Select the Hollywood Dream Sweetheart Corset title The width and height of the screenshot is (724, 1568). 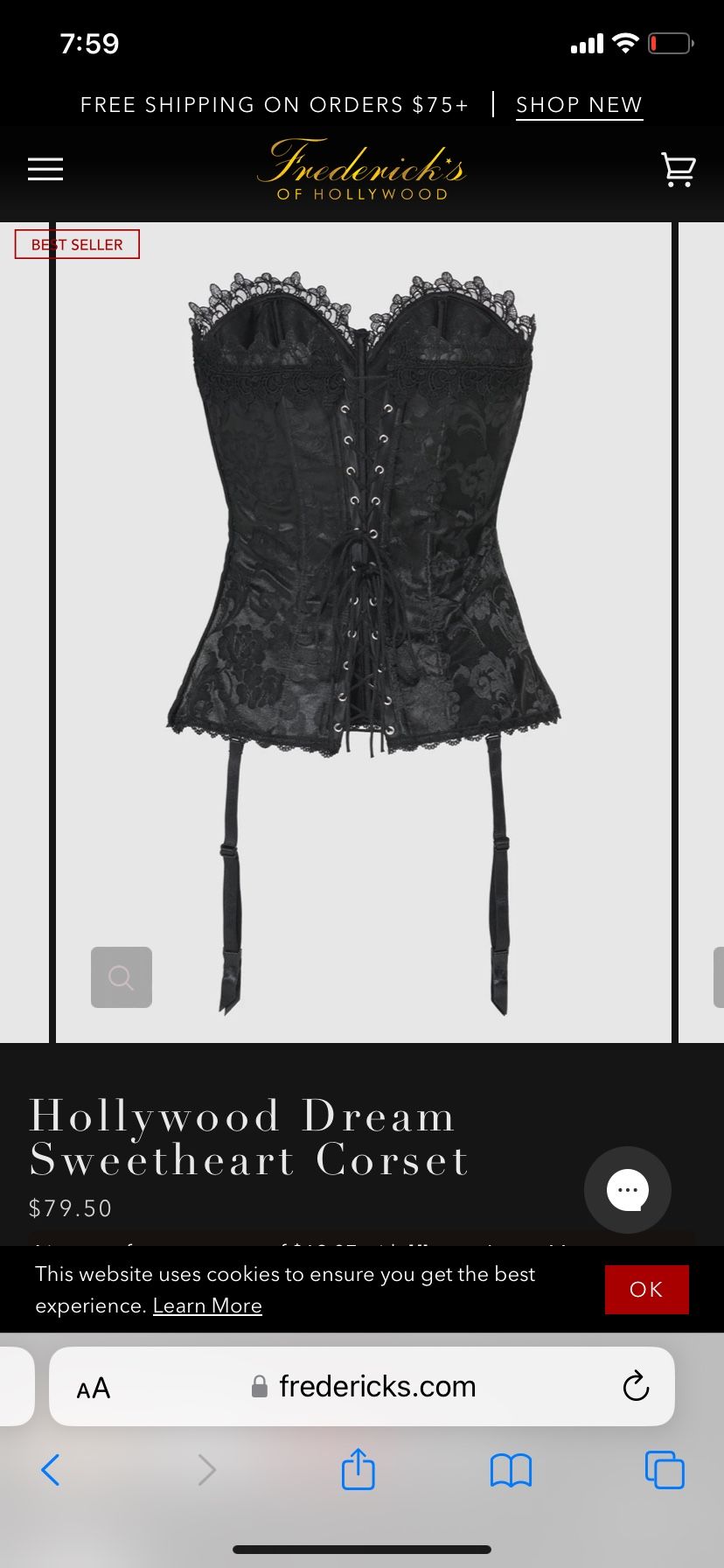coord(249,1137)
